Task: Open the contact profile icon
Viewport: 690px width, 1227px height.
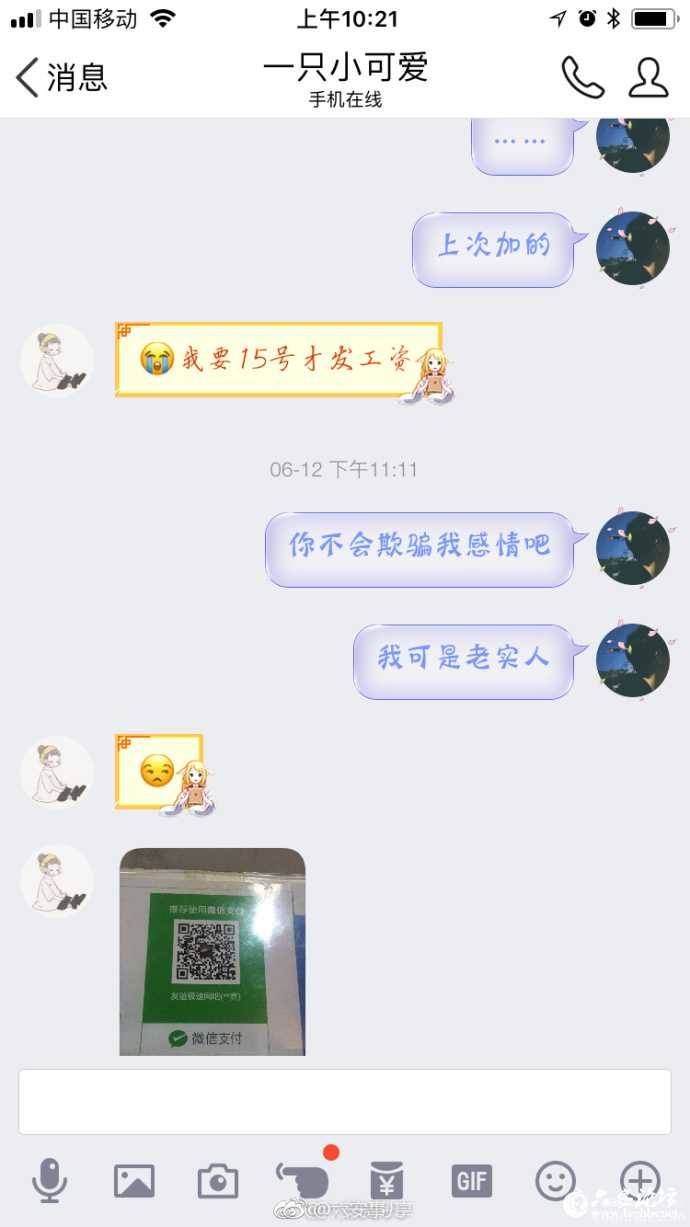Action: click(648, 77)
